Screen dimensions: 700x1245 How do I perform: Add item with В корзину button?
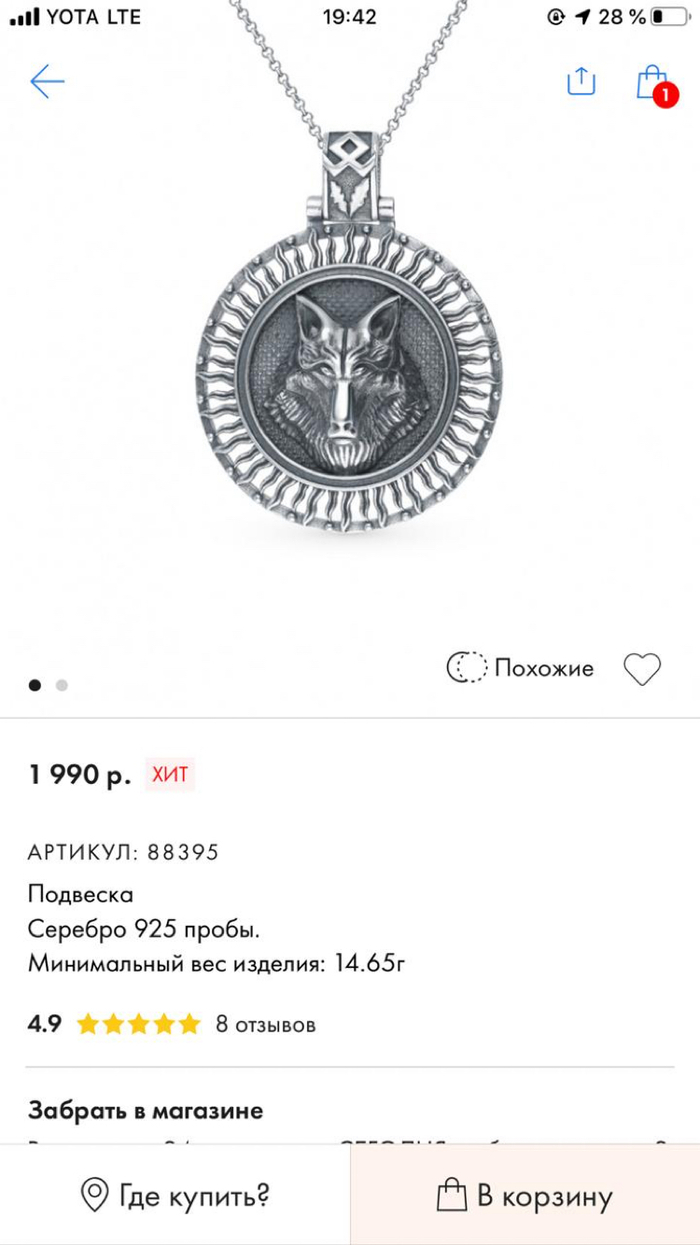coord(525,1195)
